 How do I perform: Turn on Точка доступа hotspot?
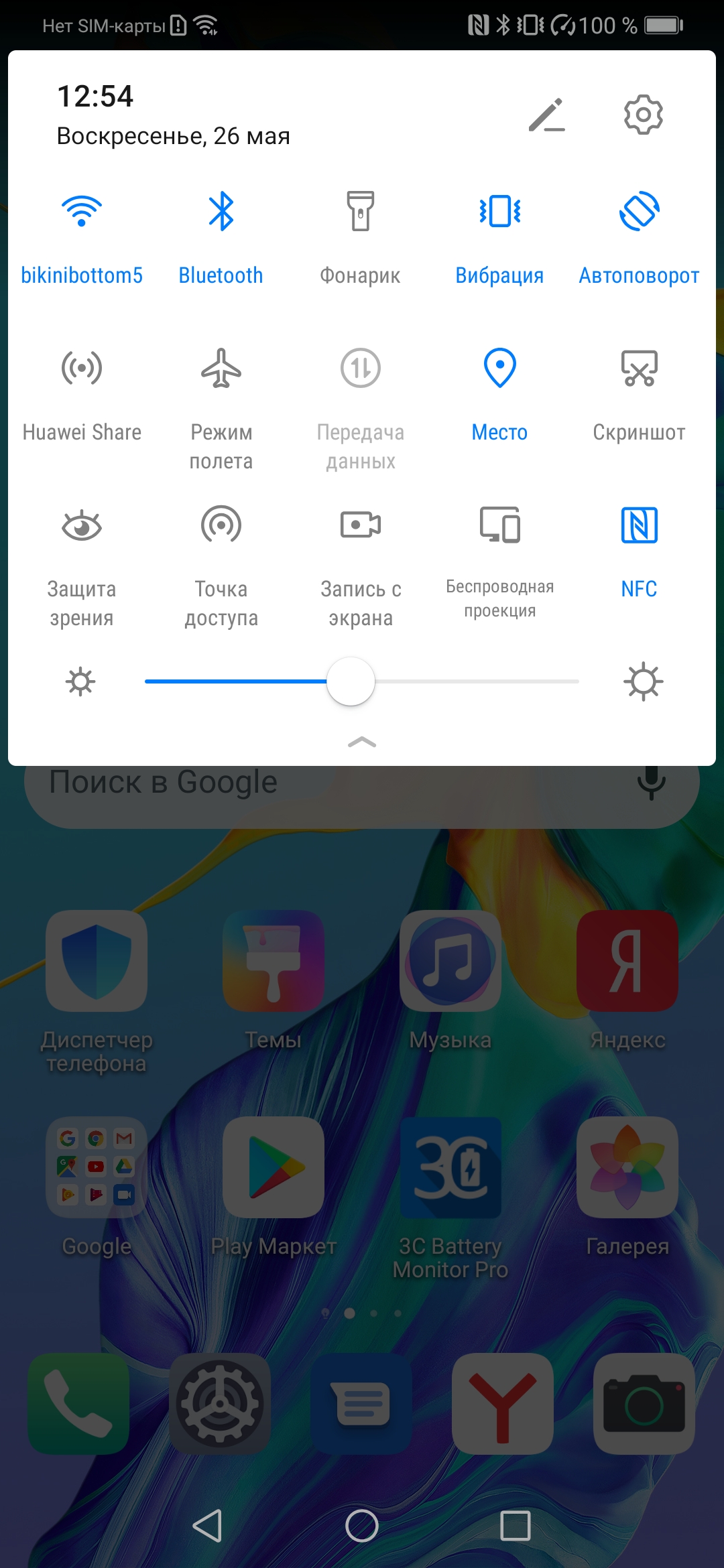point(221,525)
